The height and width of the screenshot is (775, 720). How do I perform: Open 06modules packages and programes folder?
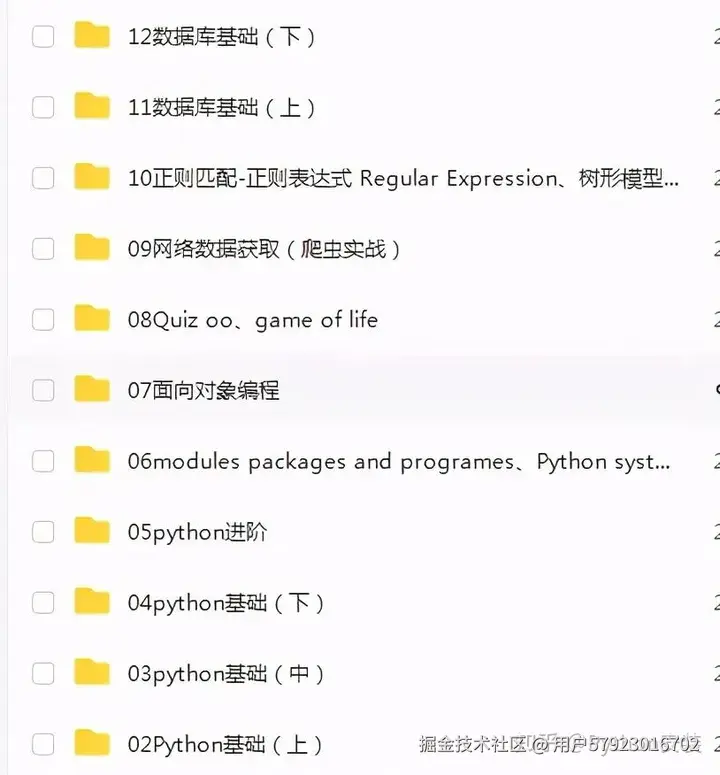pos(398,462)
